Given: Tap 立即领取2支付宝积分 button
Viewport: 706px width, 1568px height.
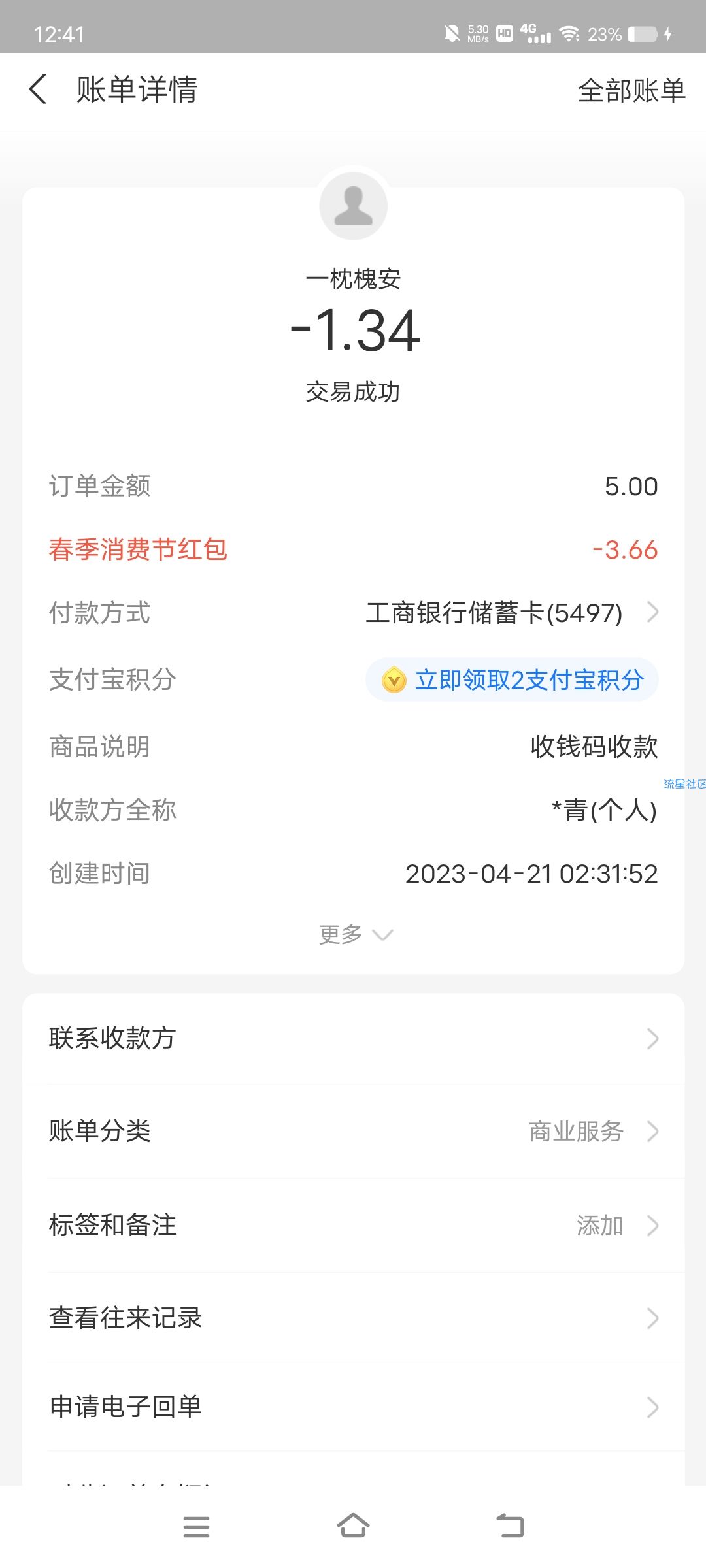Looking at the screenshot, I should (x=512, y=679).
